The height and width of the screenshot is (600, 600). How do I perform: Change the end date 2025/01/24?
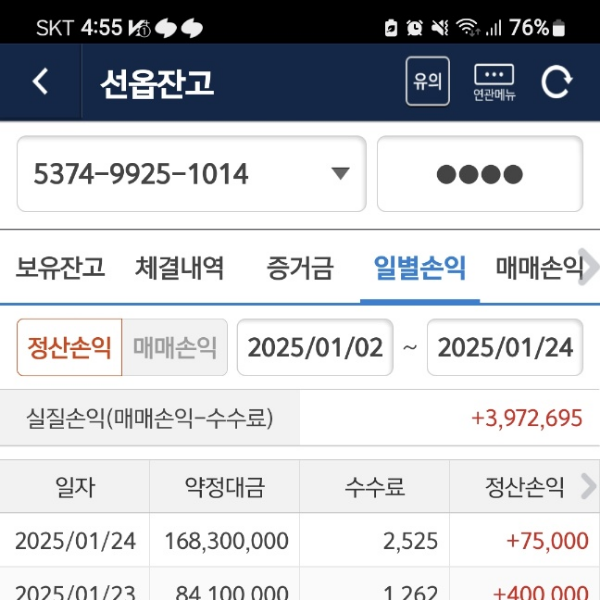pos(505,347)
